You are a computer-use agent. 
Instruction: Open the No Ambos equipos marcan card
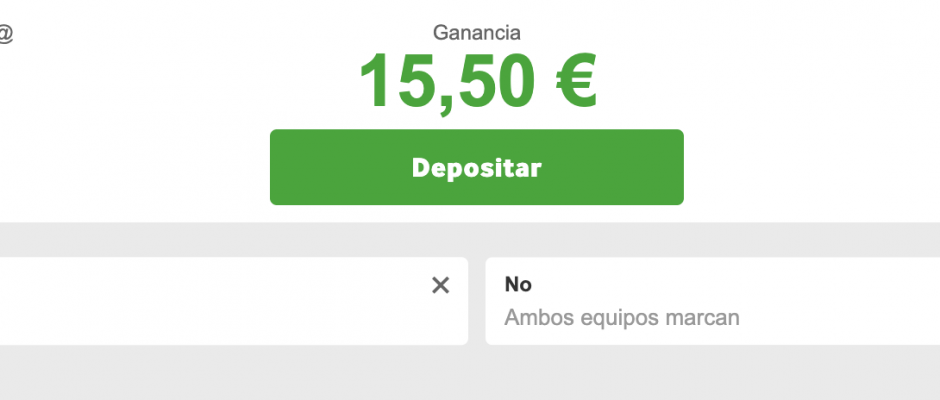(x=710, y=301)
